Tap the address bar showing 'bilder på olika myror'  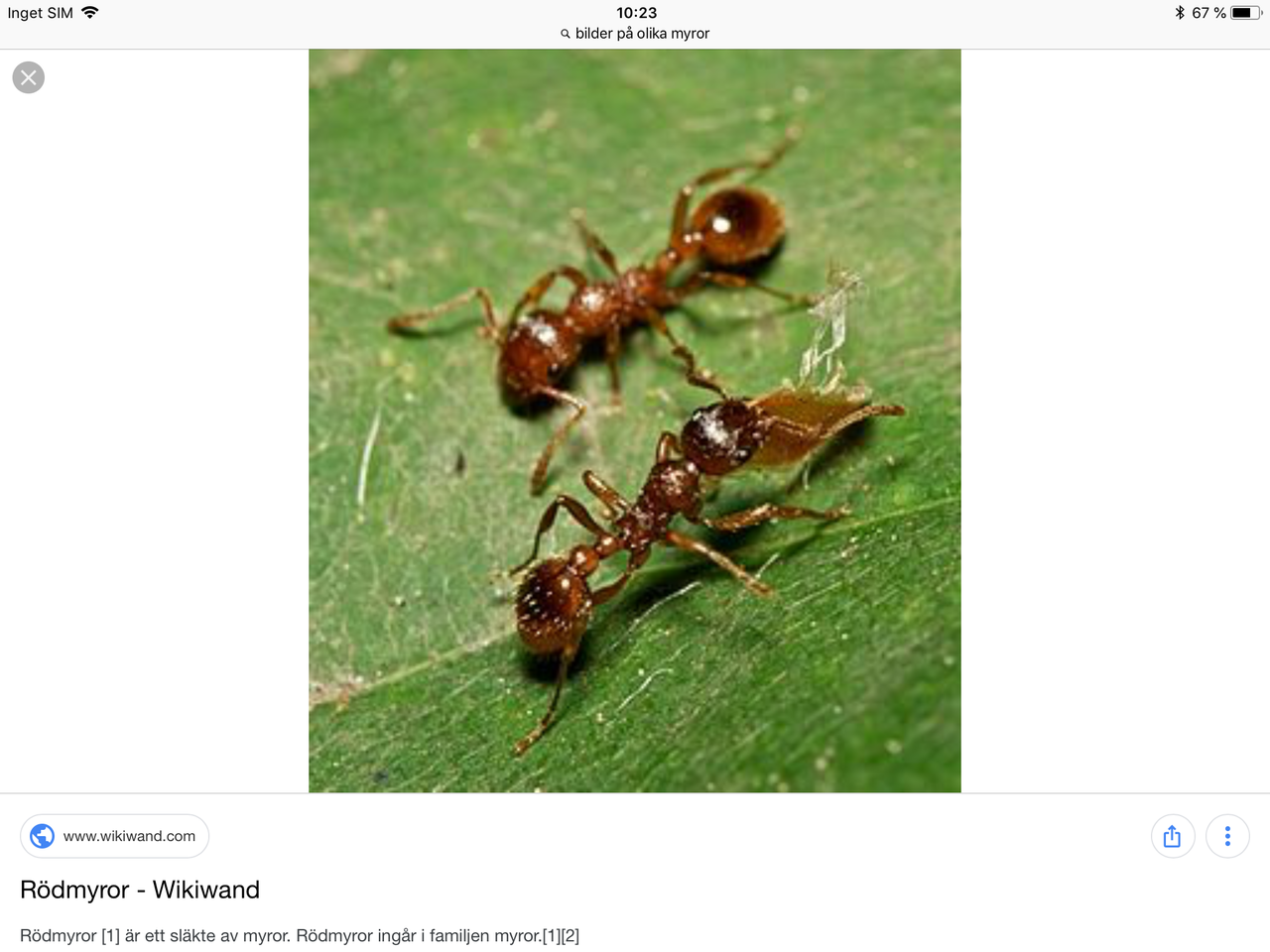point(635,34)
